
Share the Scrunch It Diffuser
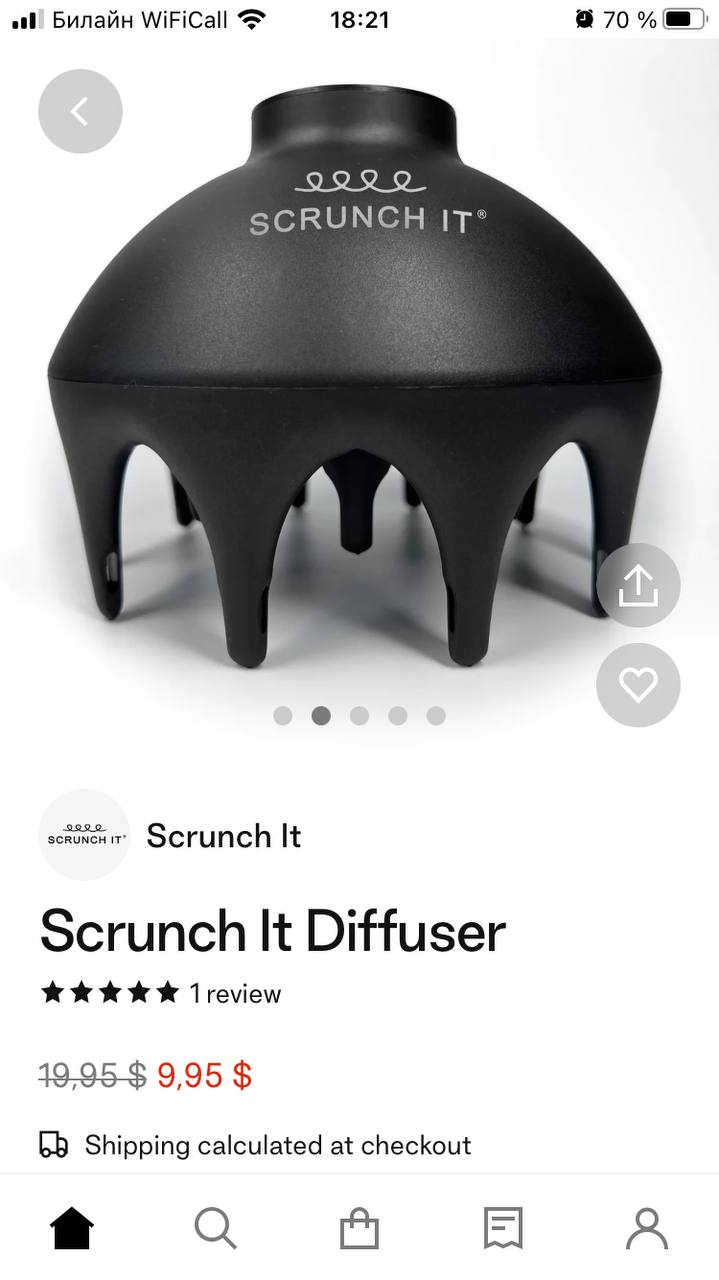click(638, 586)
